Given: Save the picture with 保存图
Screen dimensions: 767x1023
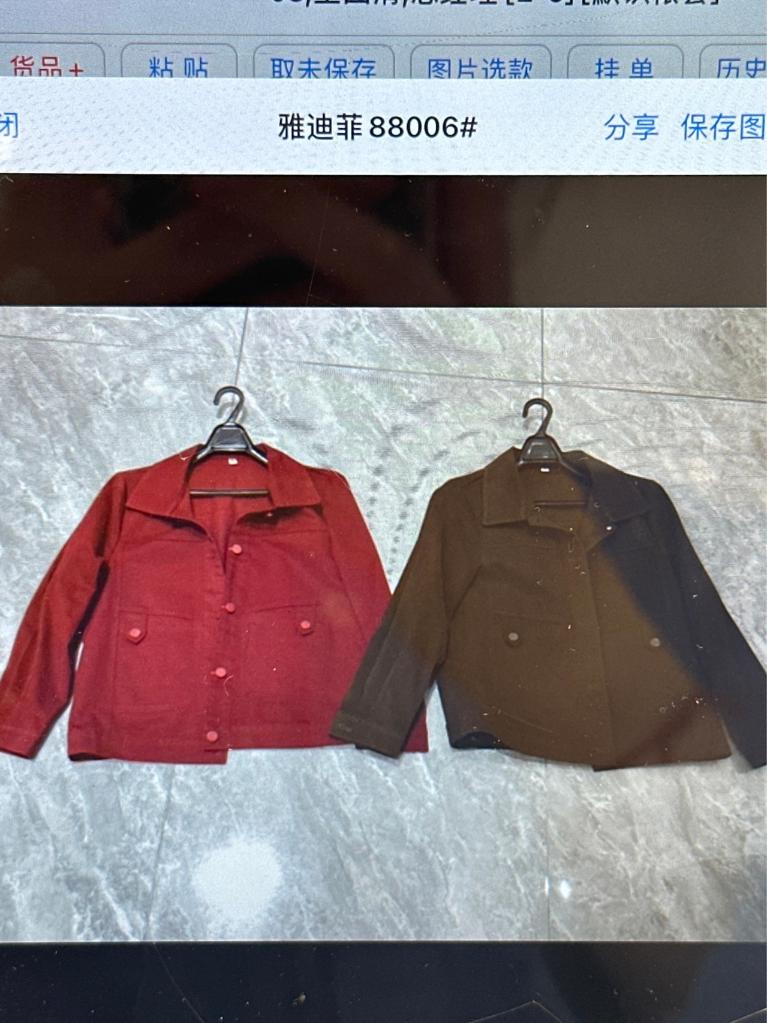Looking at the screenshot, I should (x=723, y=127).
